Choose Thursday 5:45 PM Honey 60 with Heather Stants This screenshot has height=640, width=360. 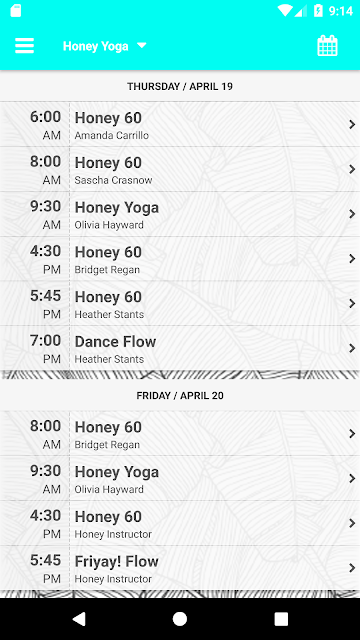coord(180,304)
